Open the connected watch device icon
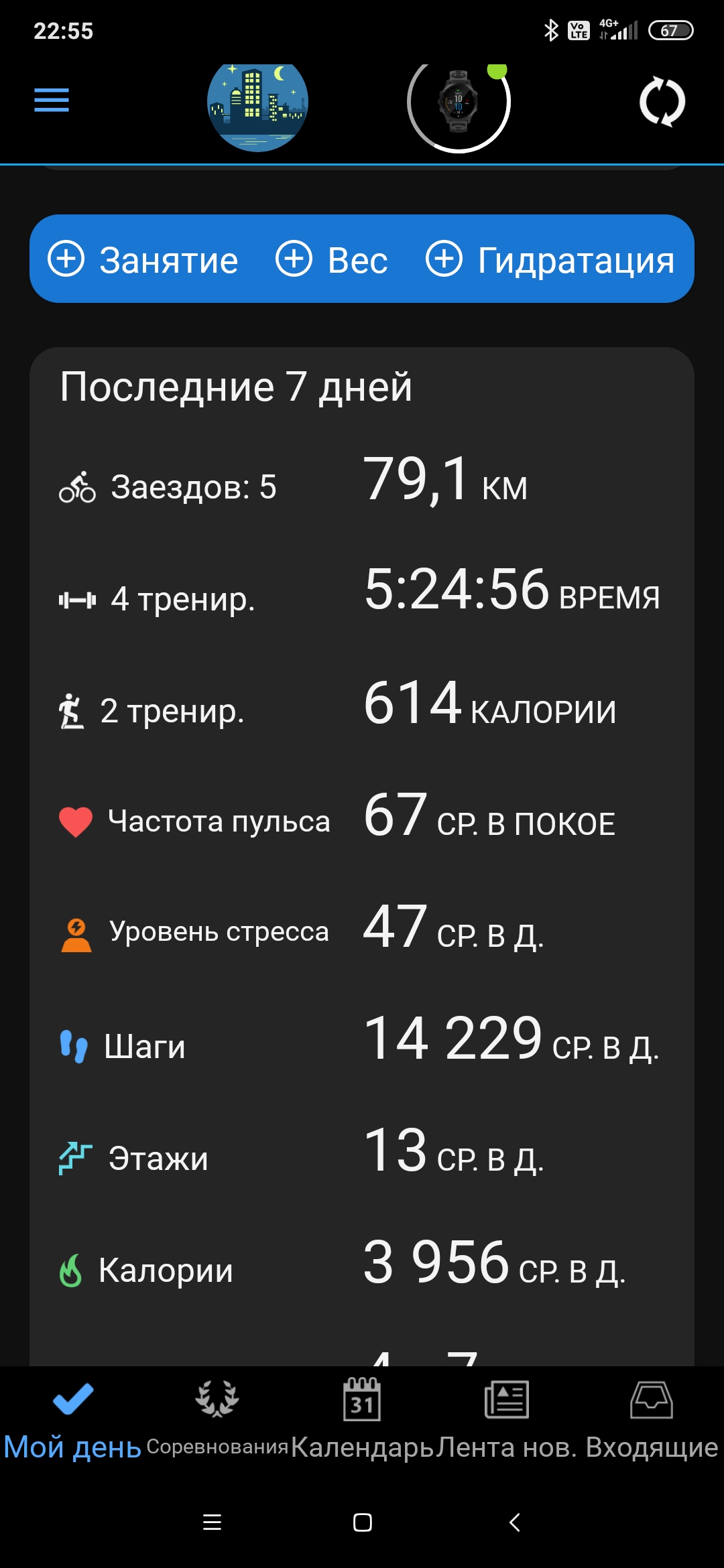 (x=459, y=103)
